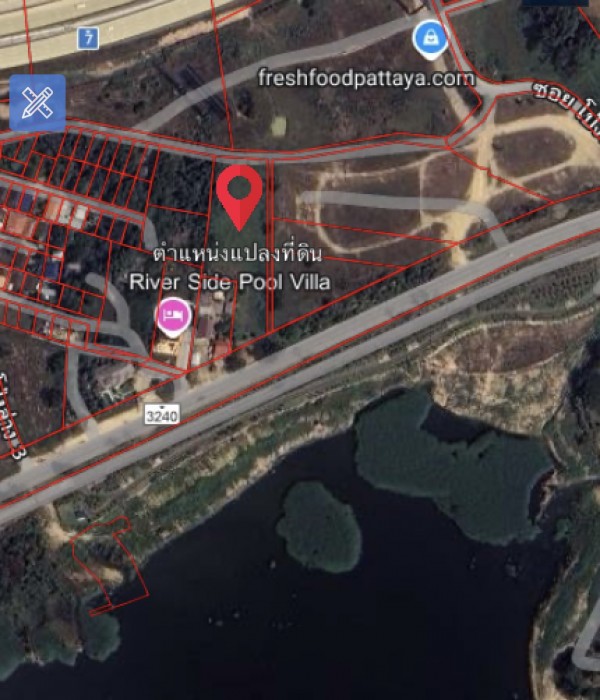The width and height of the screenshot is (600, 700).
Task: Tap the red land parcel location pin
Action: (240, 193)
